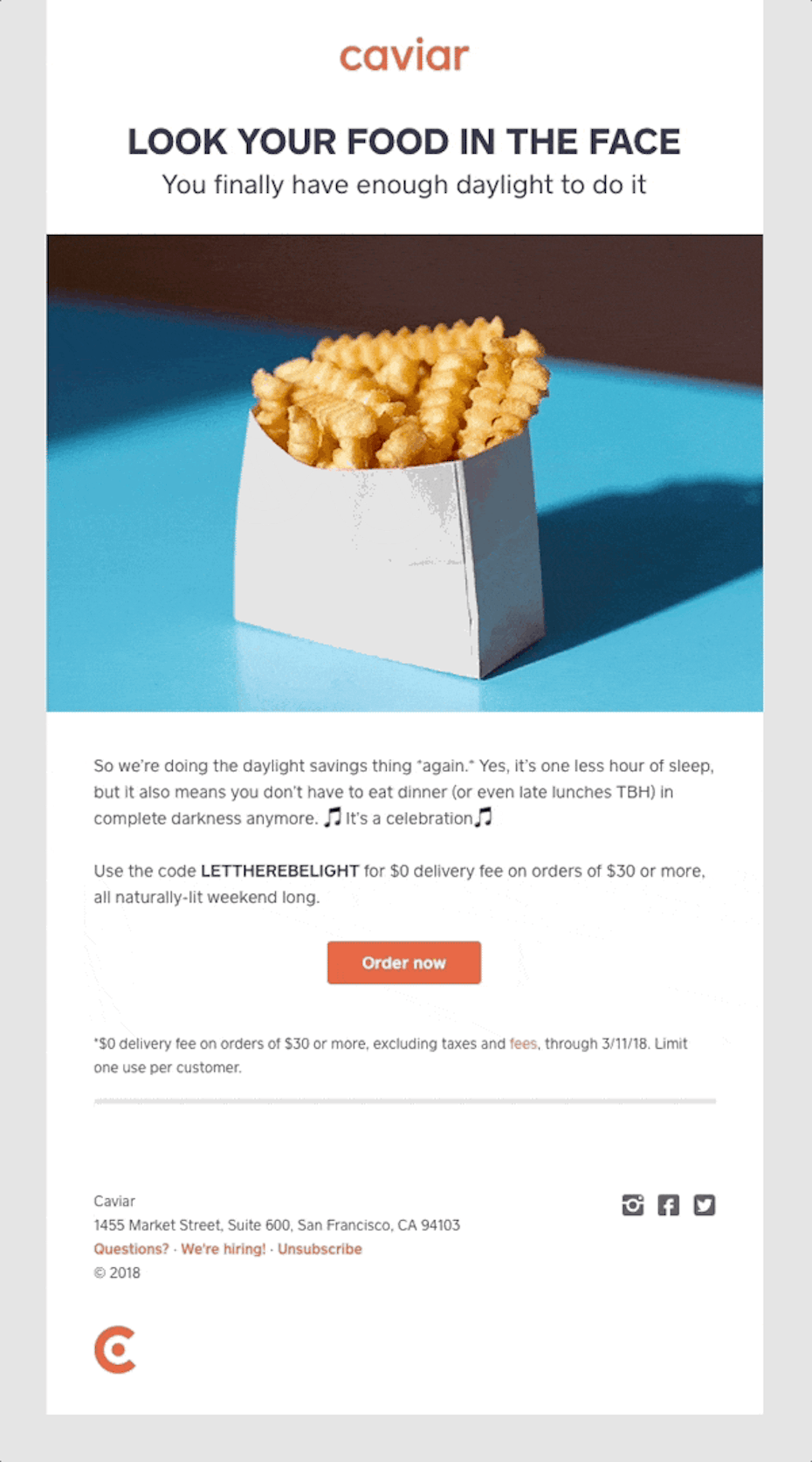The width and height of the screenshot is (812, 1462).
Task: Open the fees link in the disclaimer
Action: tap(523, 1044)
